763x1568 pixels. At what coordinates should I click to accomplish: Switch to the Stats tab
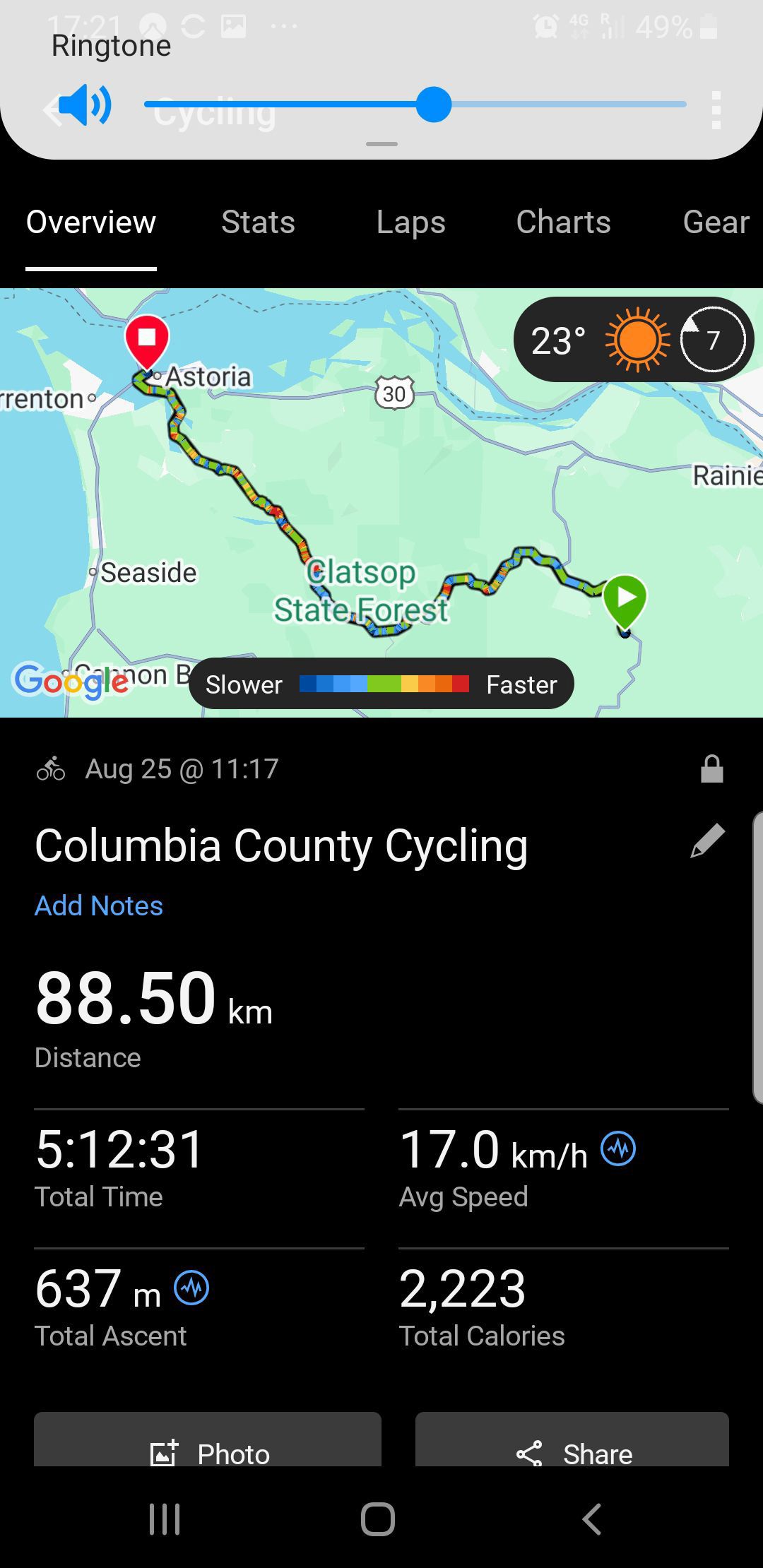[x=258, y=222]
